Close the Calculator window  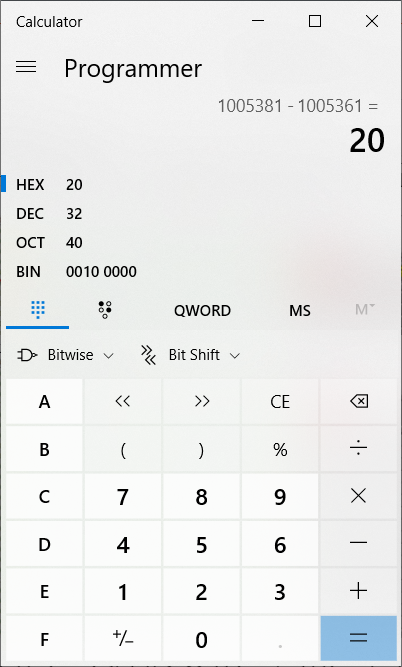pyautogui.click(x=372, y=21)
